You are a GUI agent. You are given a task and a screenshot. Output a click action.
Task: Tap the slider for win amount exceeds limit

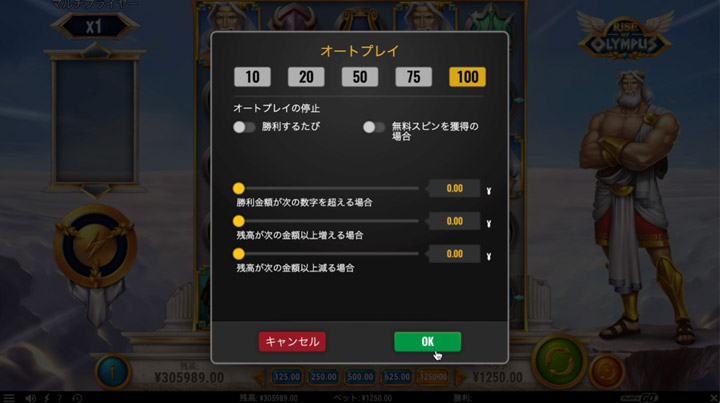[x=239, y=188]
